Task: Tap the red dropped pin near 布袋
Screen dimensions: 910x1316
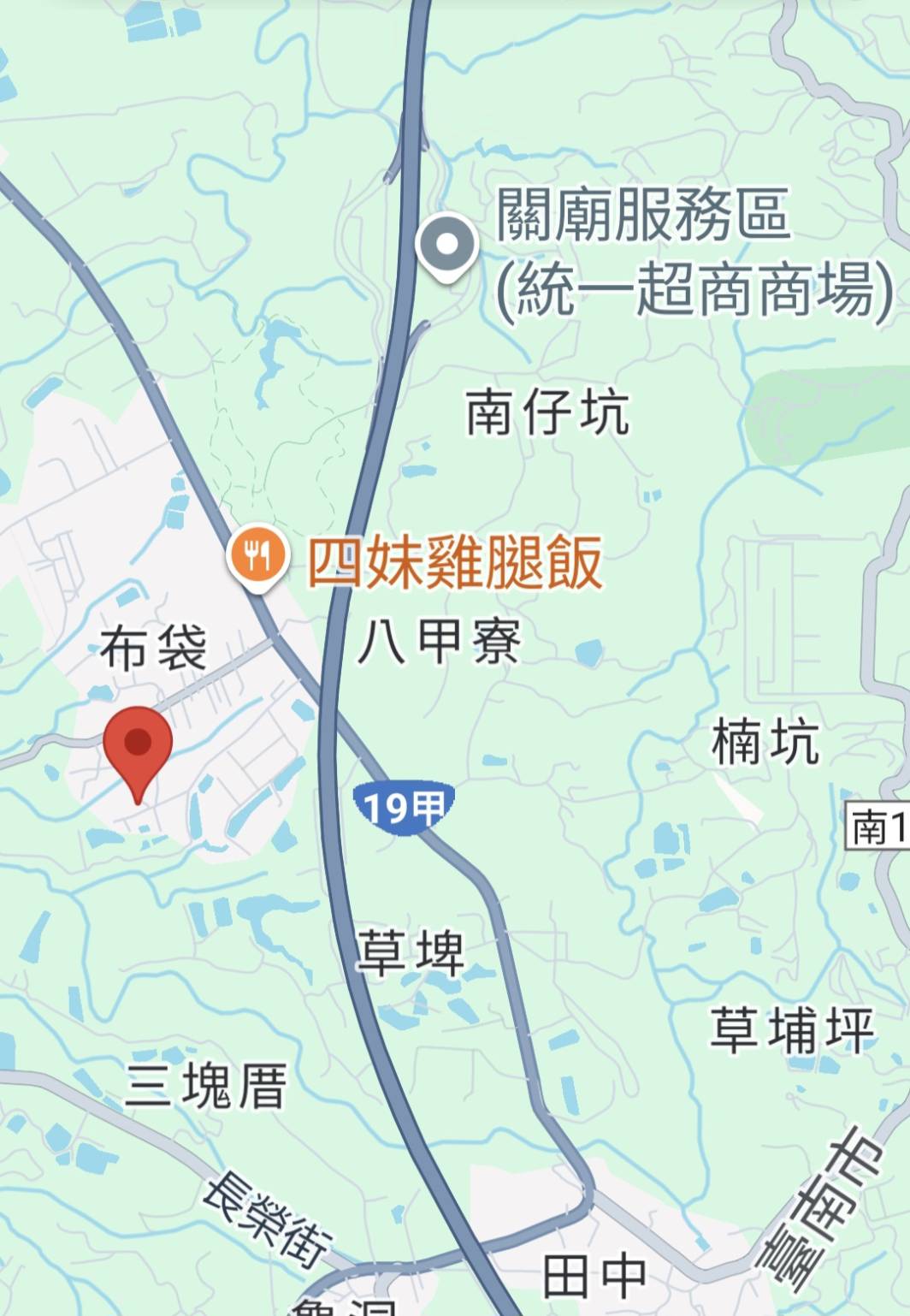Action: point(138,746)
